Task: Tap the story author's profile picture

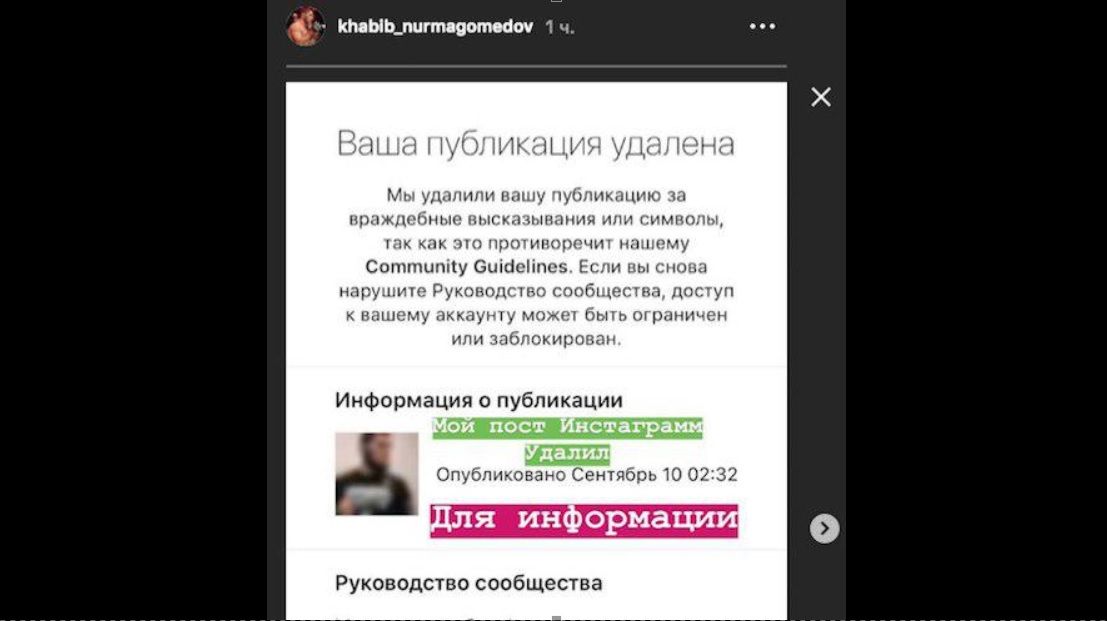Action: pos(306,27)
